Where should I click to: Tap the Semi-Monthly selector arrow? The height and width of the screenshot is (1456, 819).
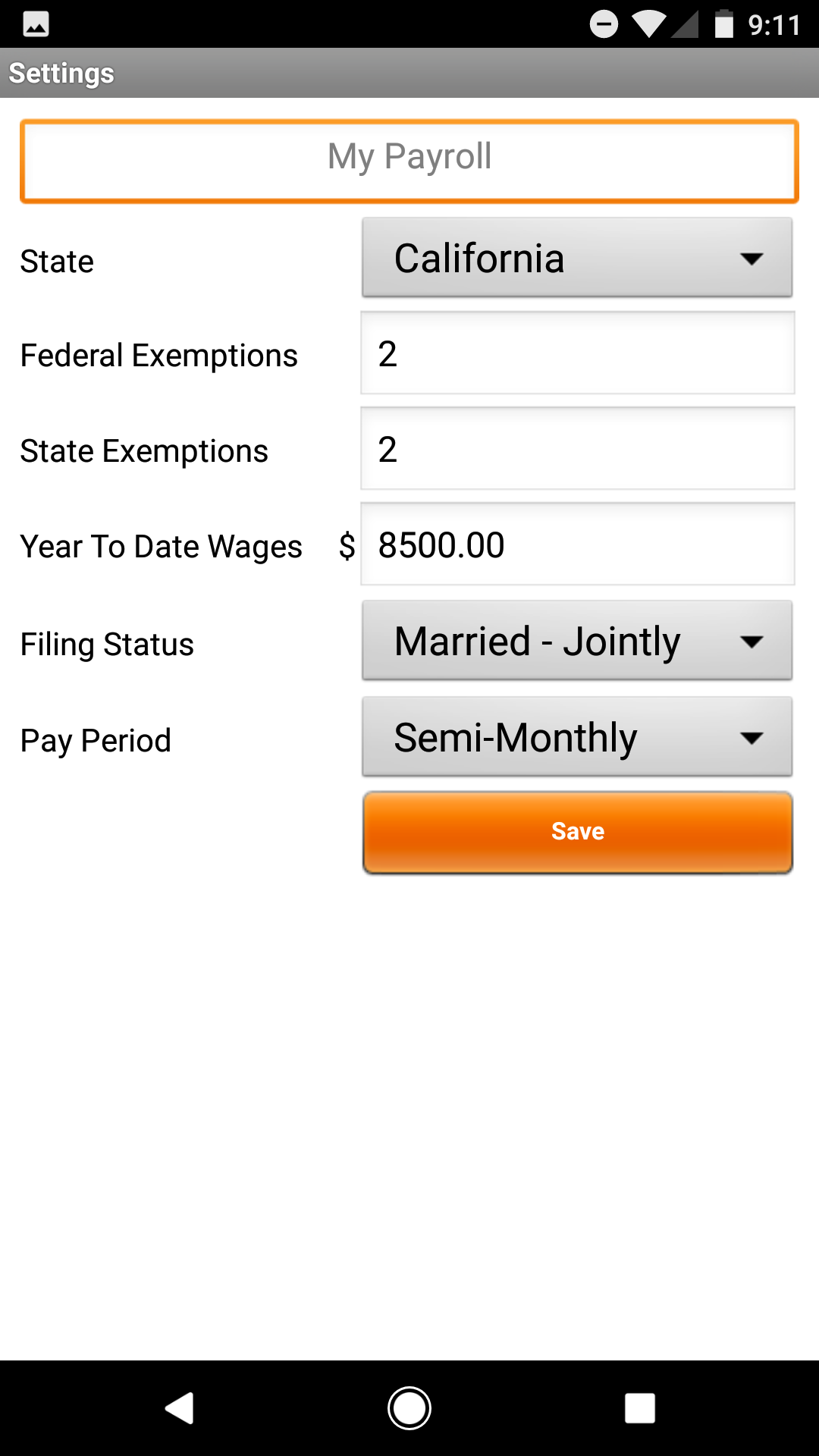[751, 738]
